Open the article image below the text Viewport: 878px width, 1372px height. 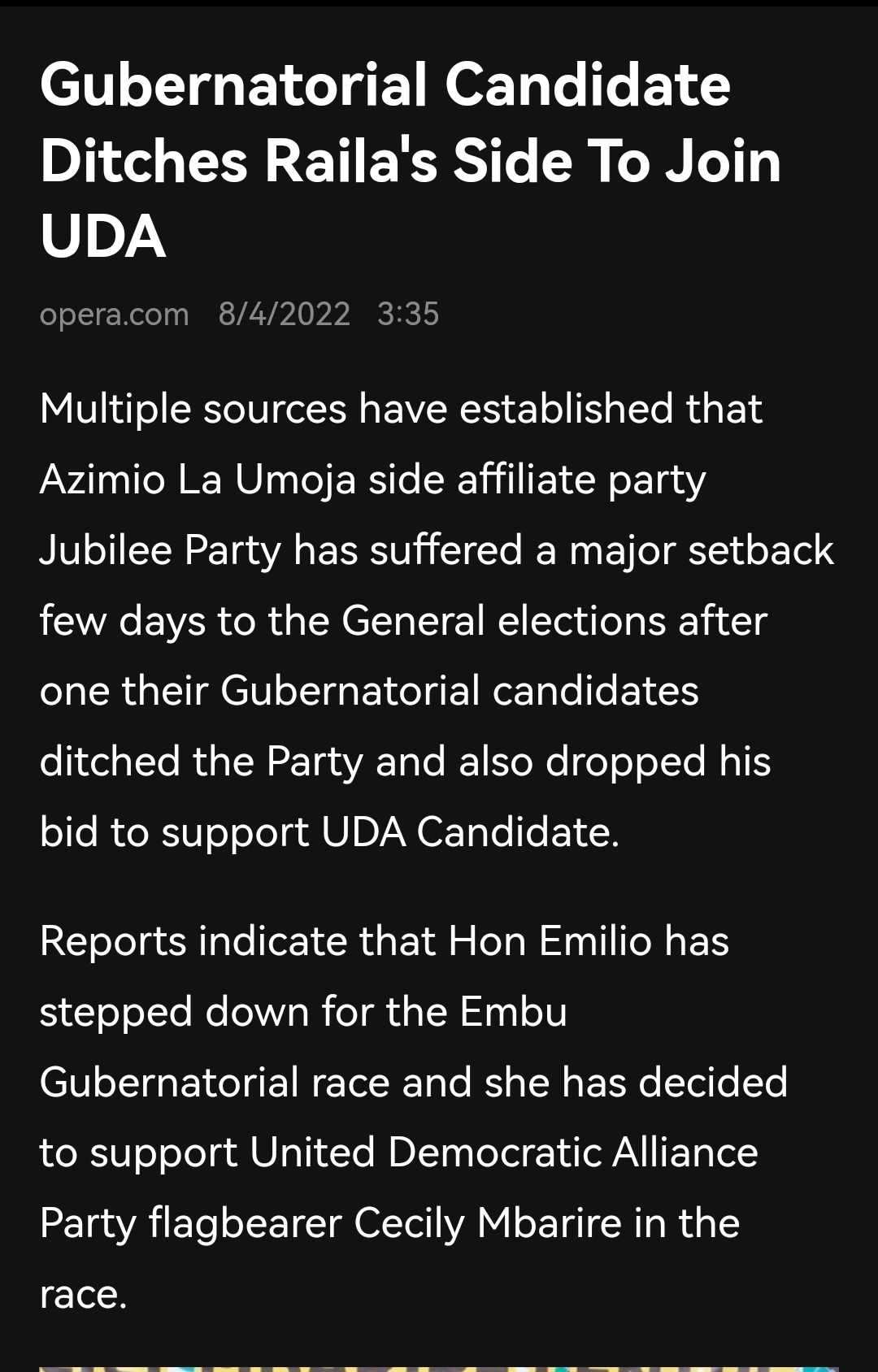point(439,1368)
